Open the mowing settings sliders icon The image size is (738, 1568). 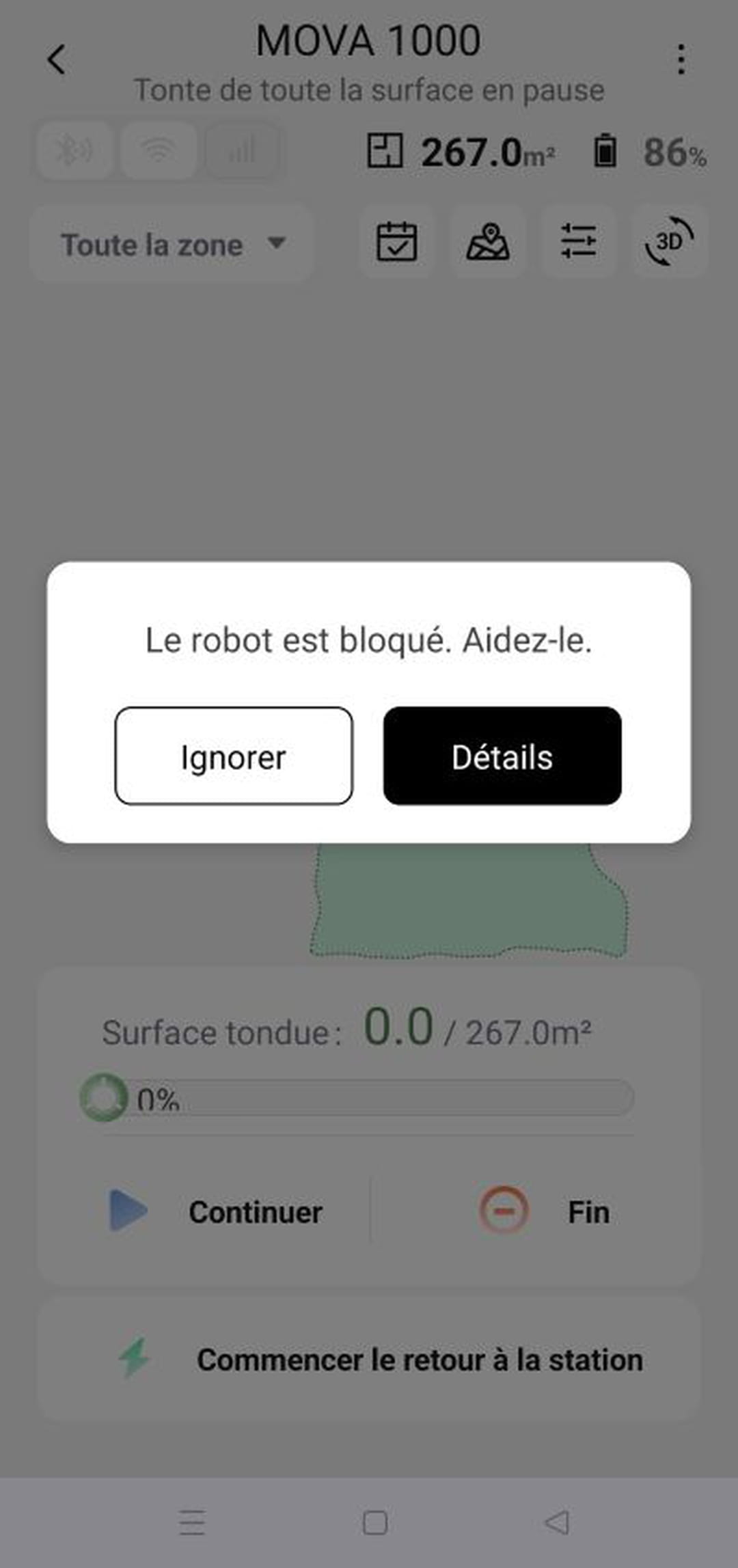coord(579,242)
